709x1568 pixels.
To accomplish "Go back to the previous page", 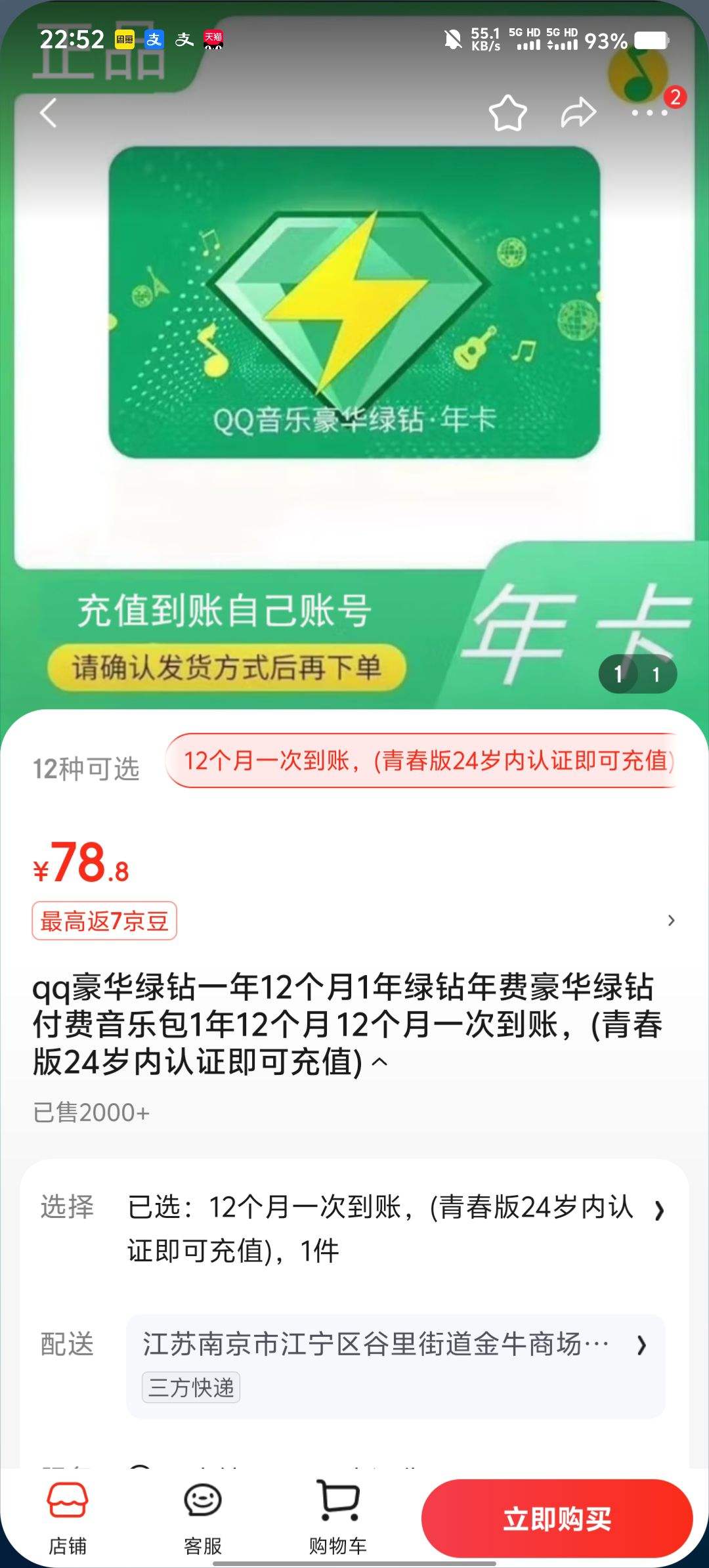I will pyautogui.click(x=49, y=113).
